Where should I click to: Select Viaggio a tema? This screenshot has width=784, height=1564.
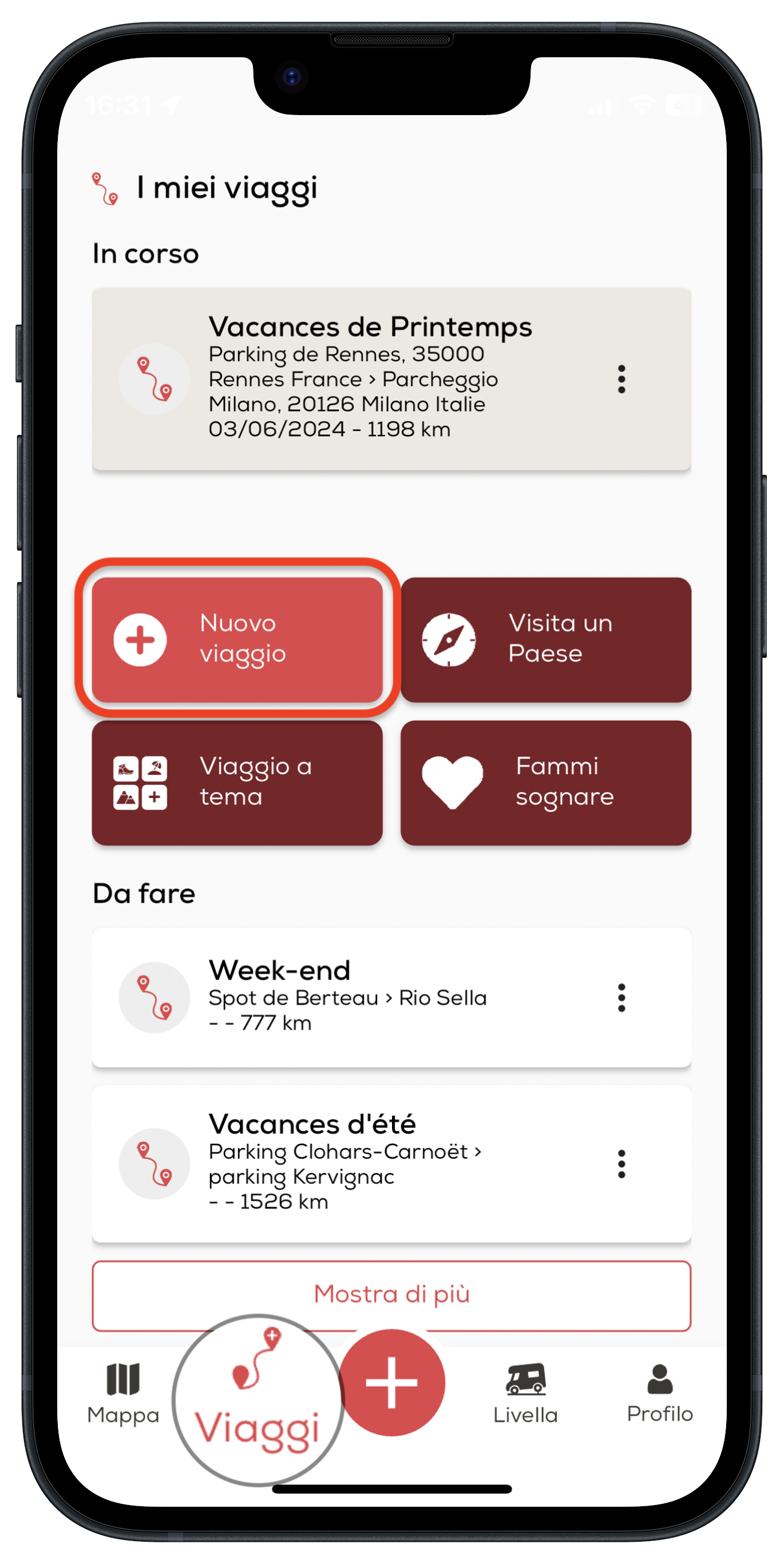237,783
